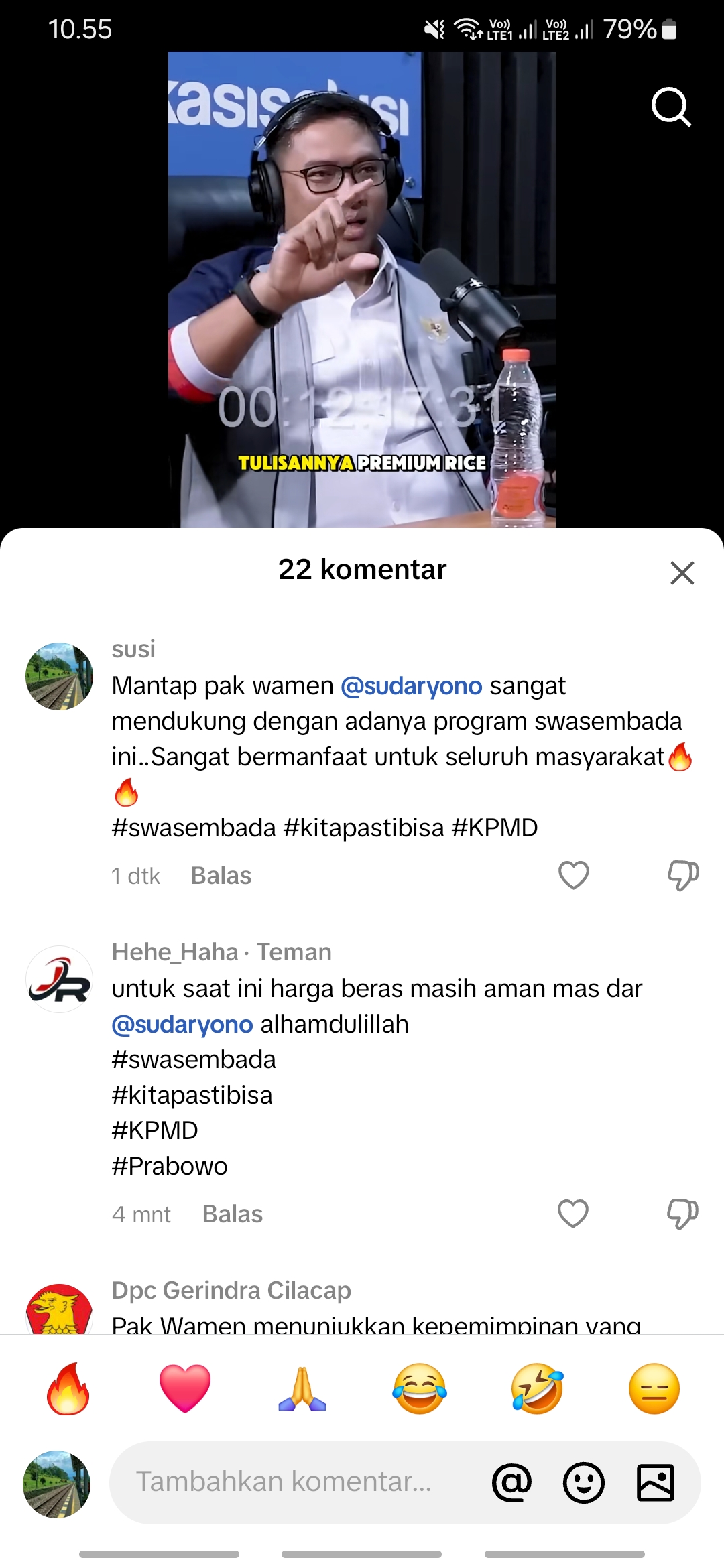724x1568 pixels.
Task: Dislike susi's comment
Action: [x=682, y=875]
